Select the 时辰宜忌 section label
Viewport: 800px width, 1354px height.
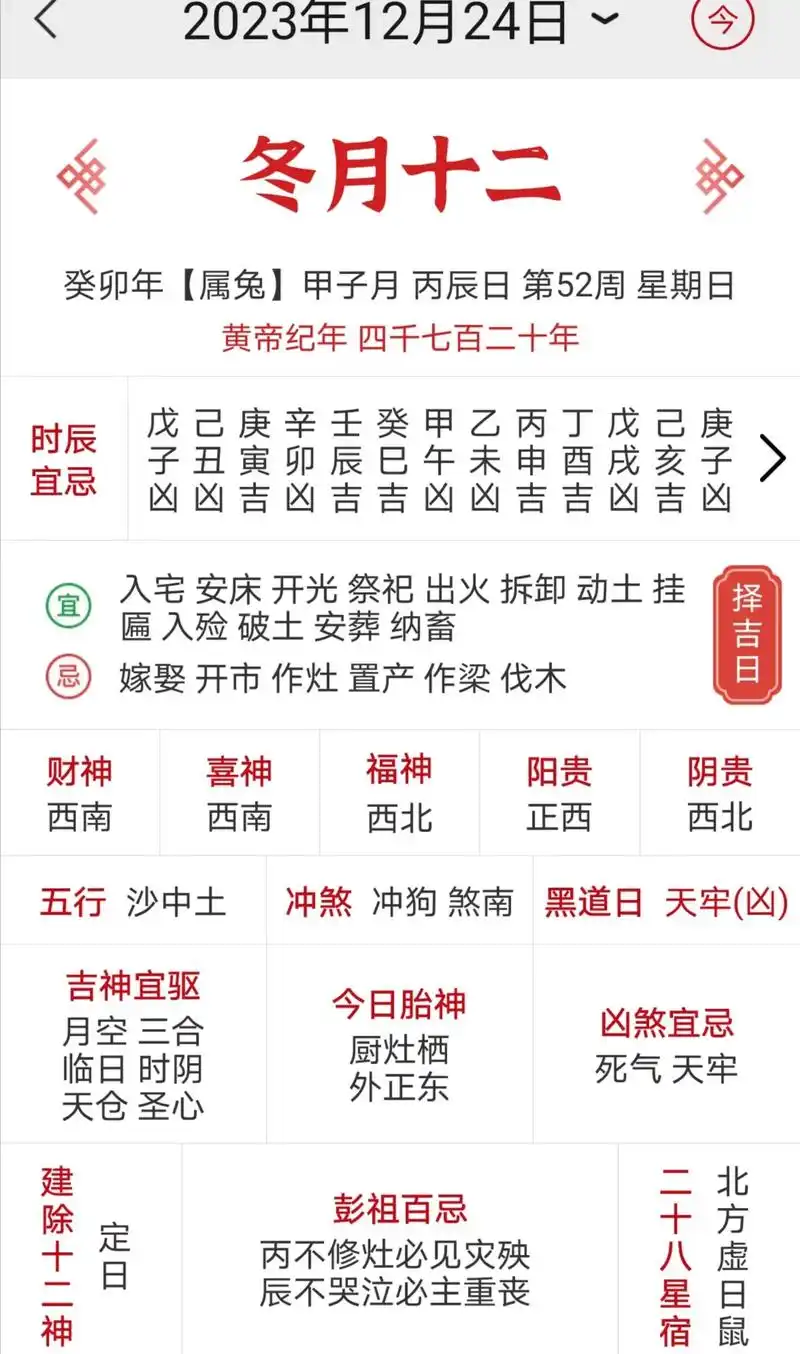tap(65, 458)
